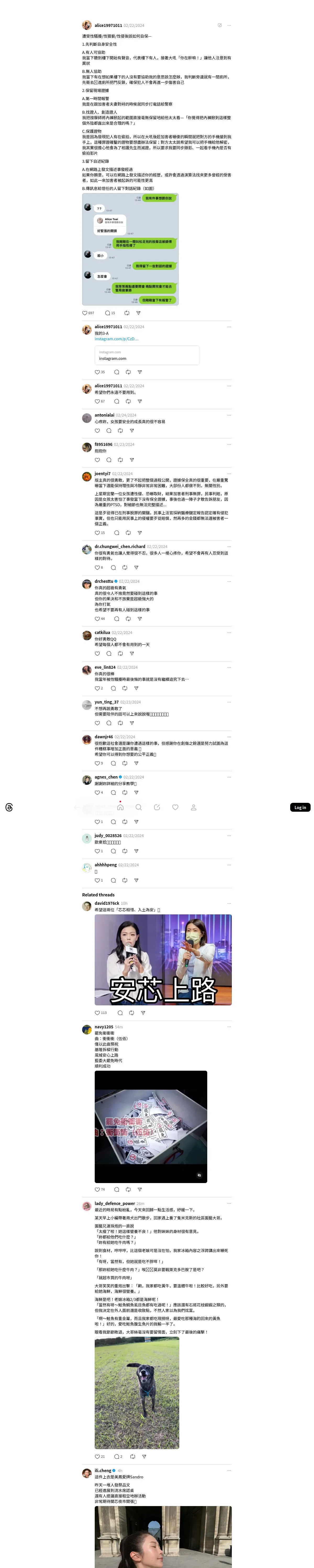The width and height of the screenshot is (314, 1568).
Task: Open comments on alice19971011's main post
Action: pos(107,313)
